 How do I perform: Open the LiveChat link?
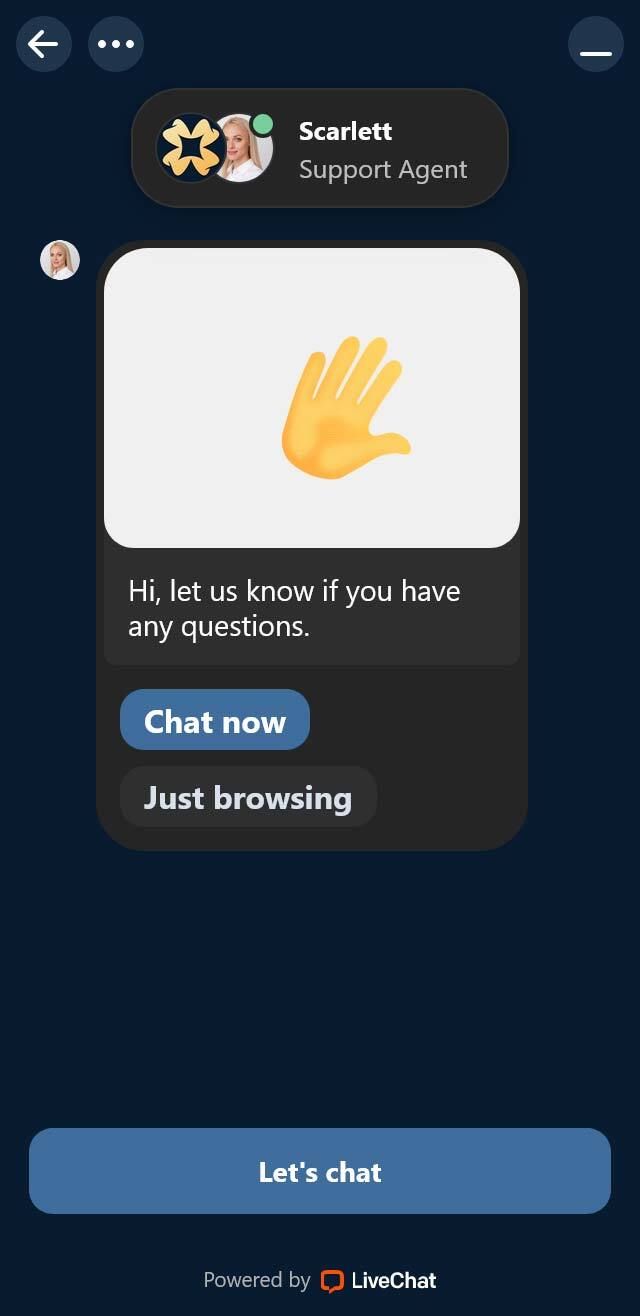pos(379,1280)
